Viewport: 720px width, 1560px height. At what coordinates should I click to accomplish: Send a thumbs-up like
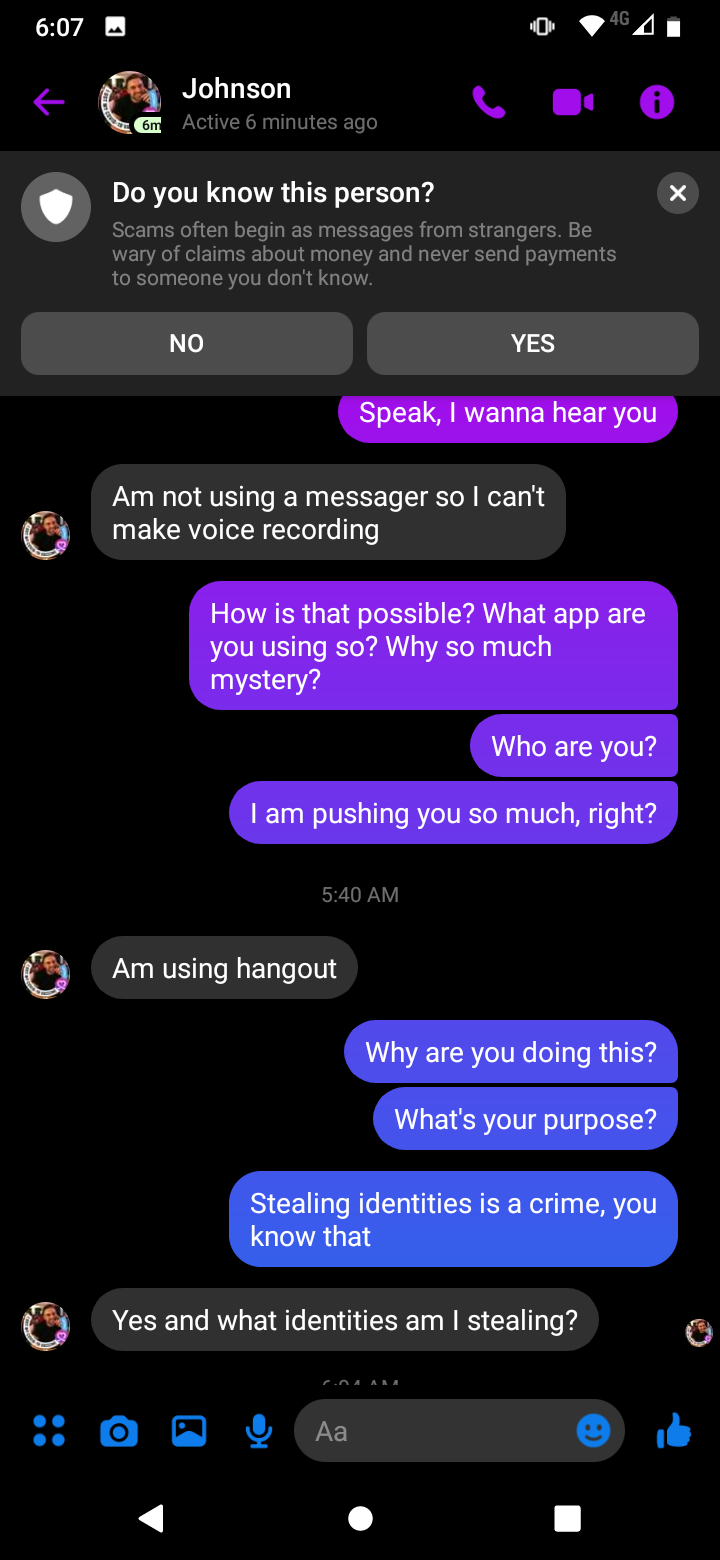[x=674, y=1431]
